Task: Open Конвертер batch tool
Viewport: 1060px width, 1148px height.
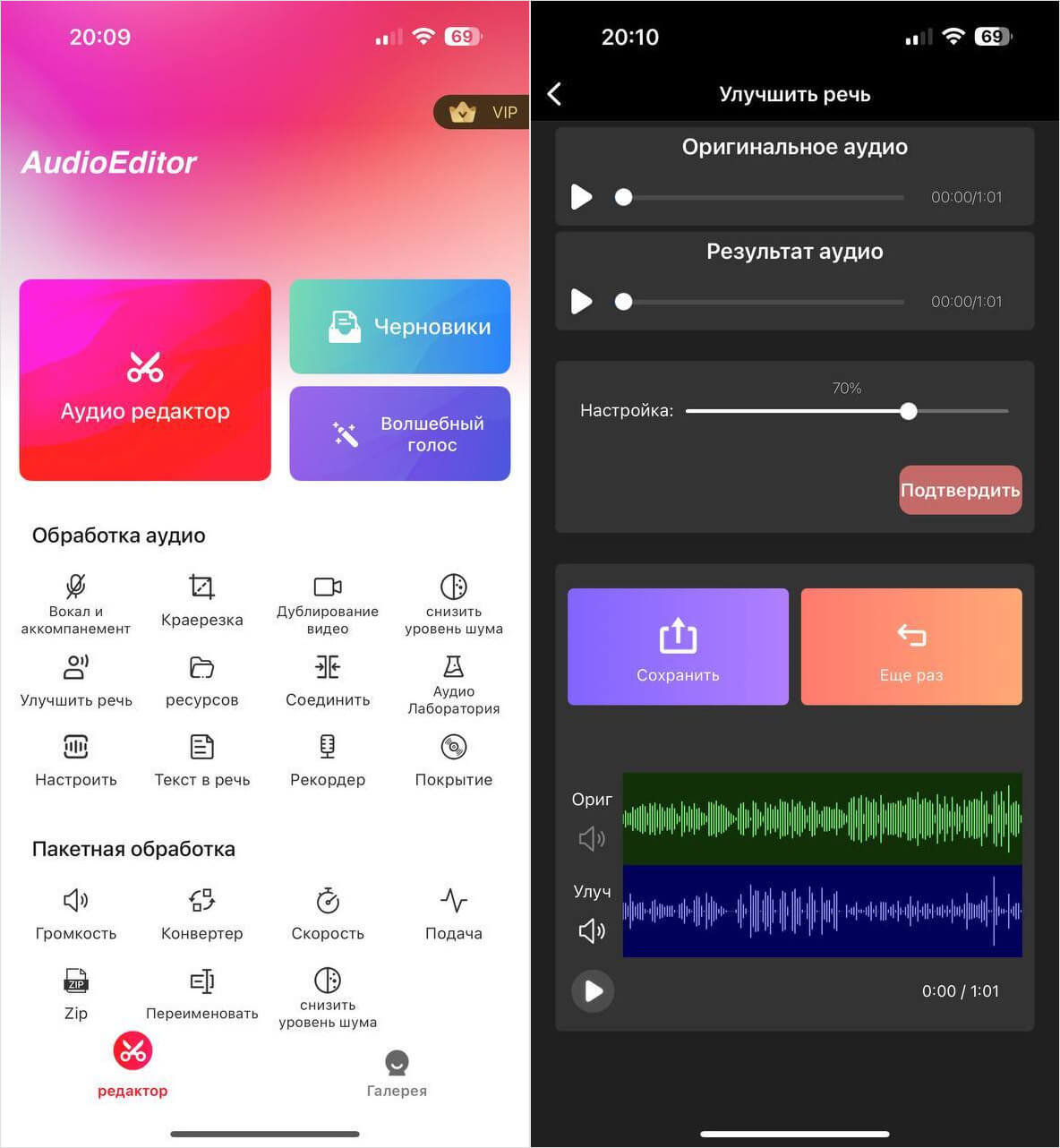Action: click(x=201, y=914)
